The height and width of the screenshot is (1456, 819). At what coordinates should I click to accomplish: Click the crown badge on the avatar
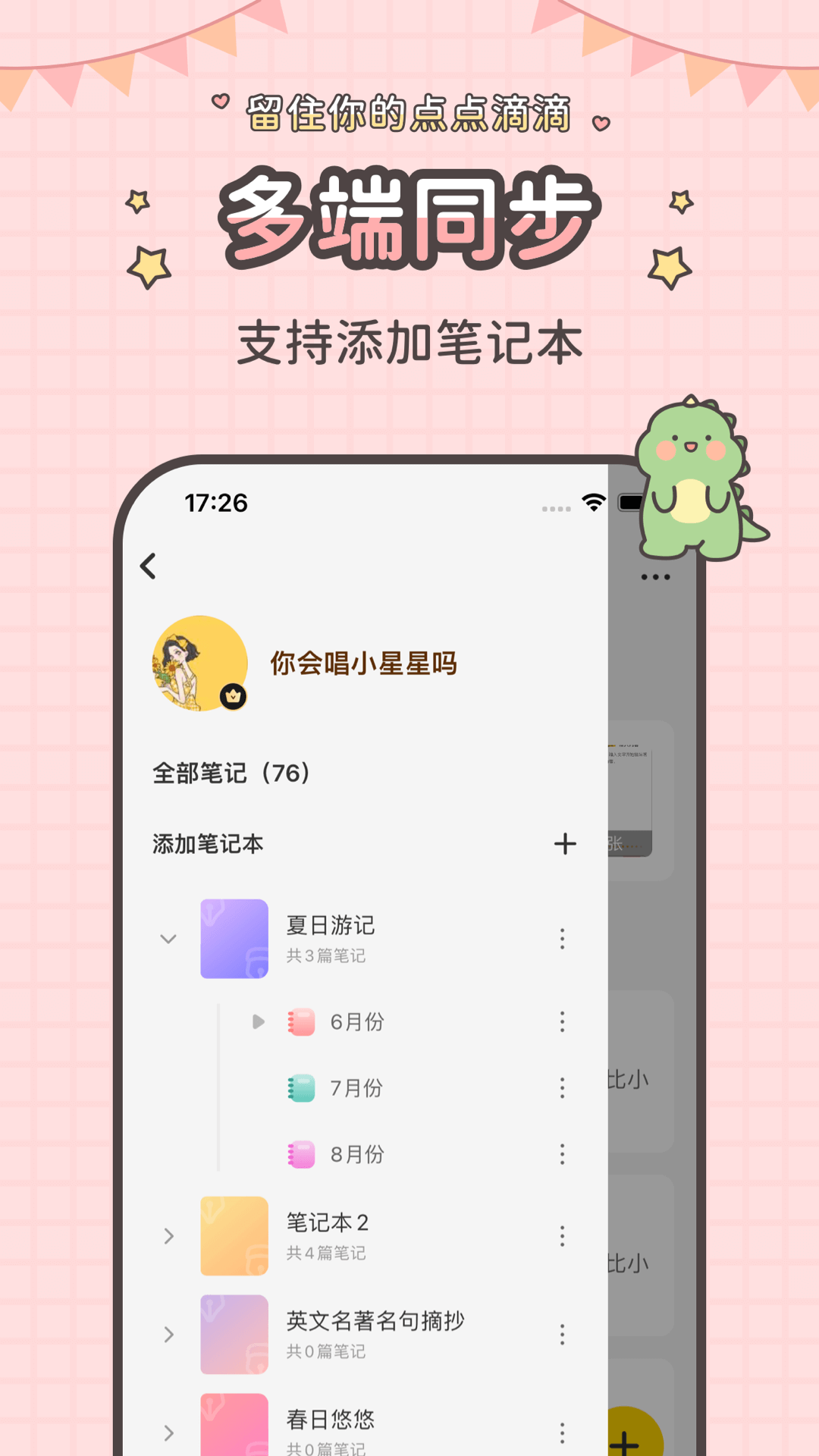231,696
